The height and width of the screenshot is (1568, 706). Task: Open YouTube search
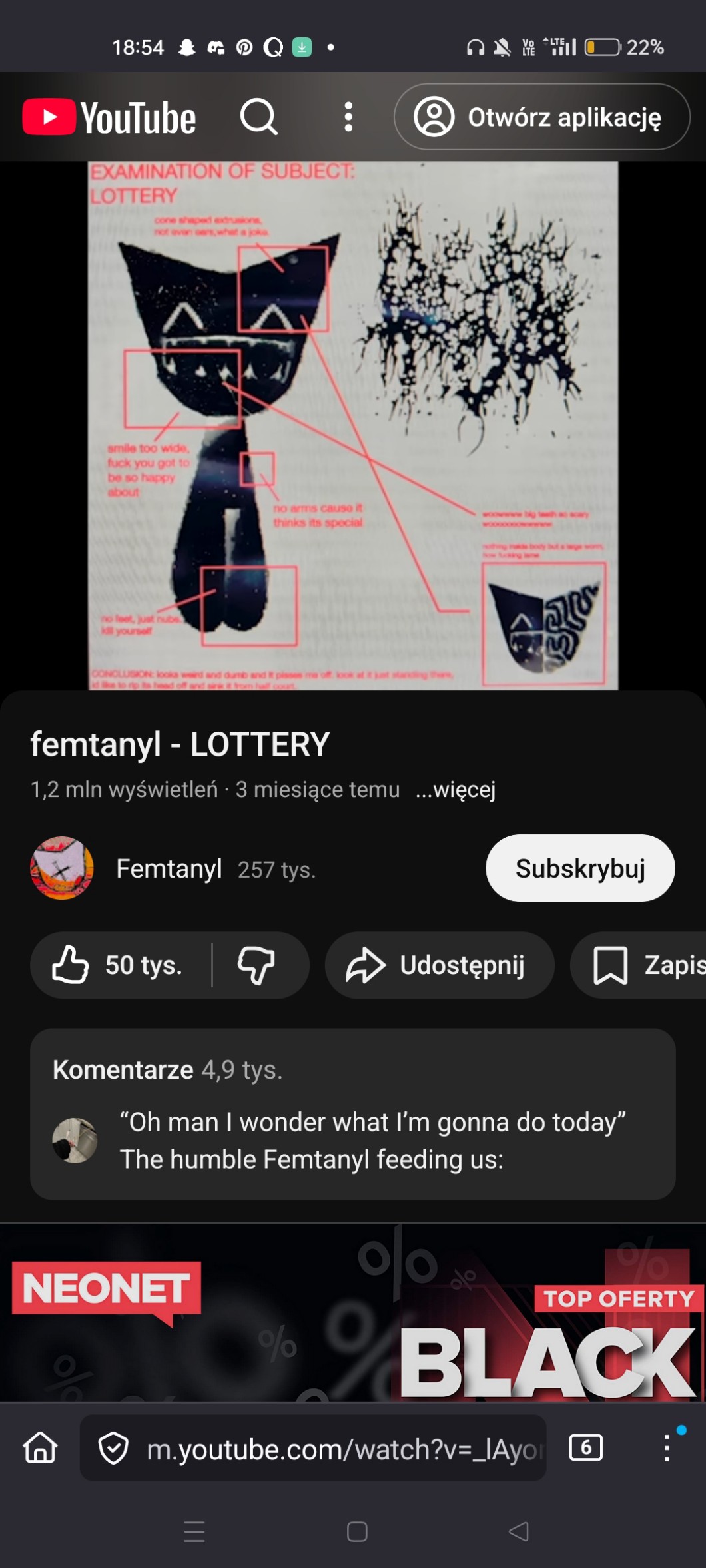[258, 117]
